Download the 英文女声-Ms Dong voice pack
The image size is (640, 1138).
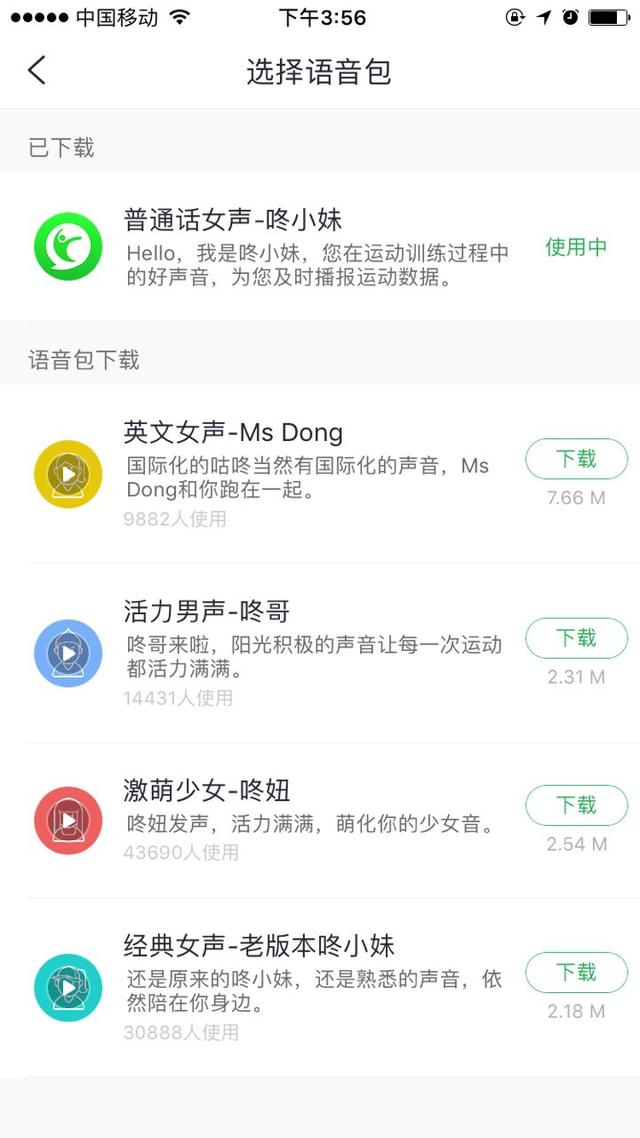tap(576, 459)
